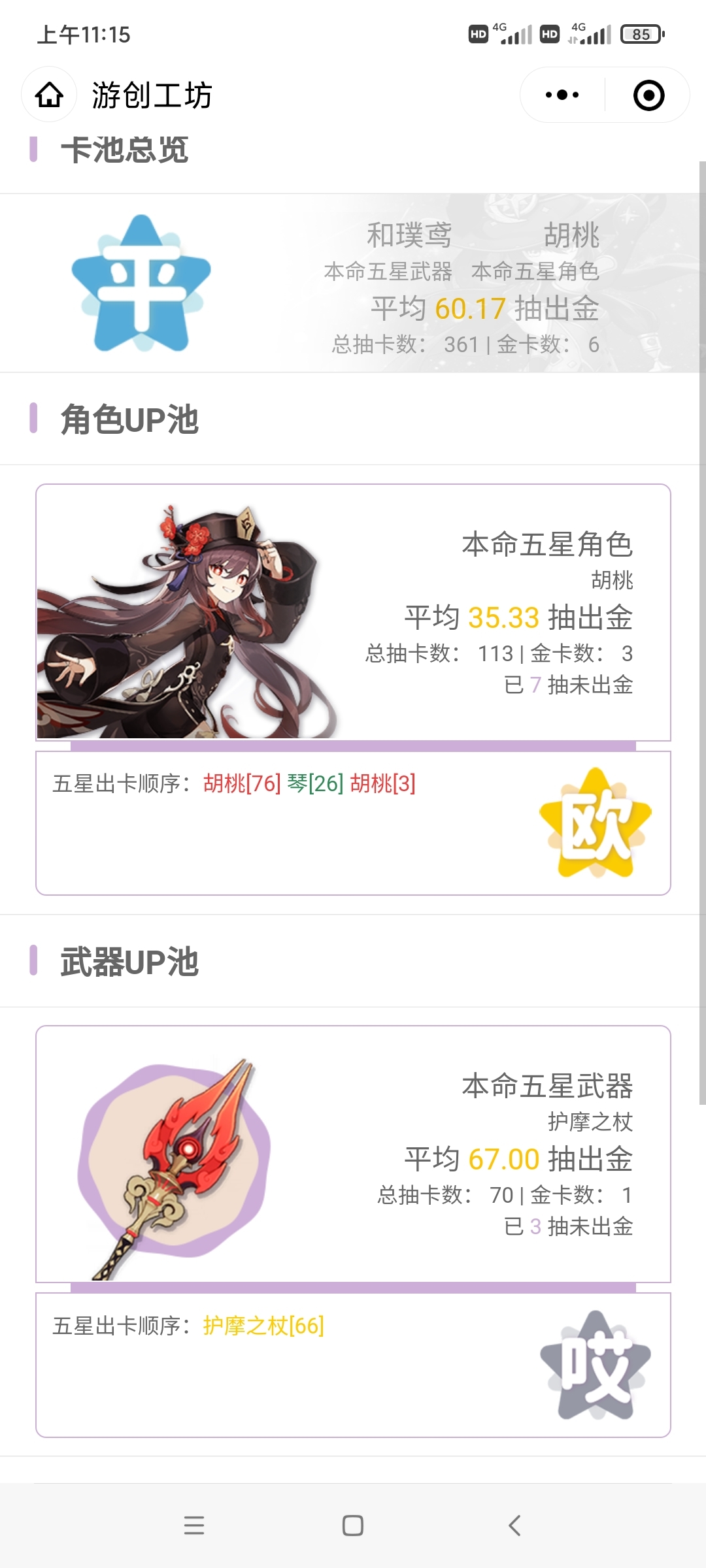Screen dimensions: 706x1568
Task: Return to the mini program home page
Action: coord(49,95)
